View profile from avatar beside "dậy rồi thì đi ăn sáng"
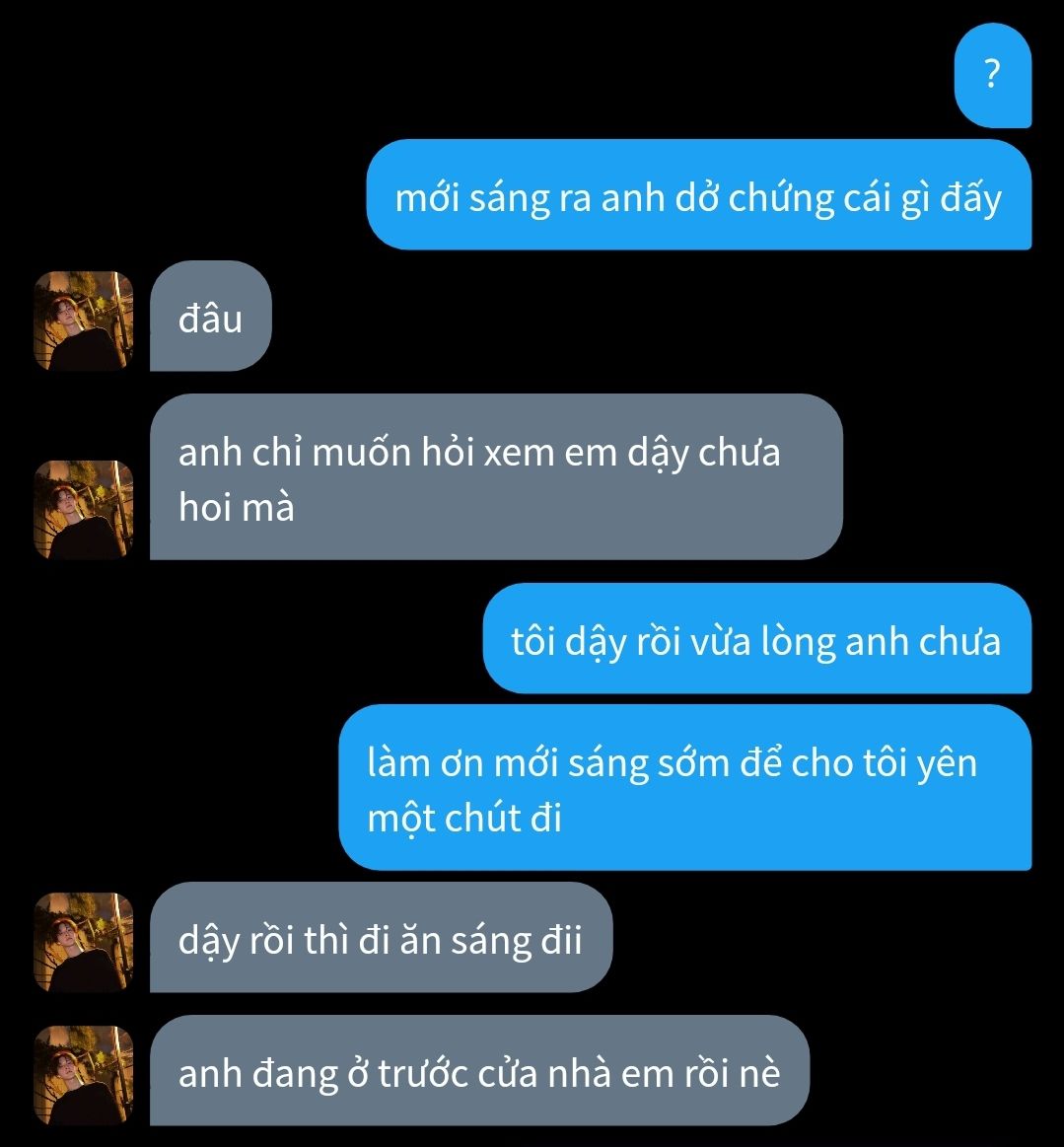Viewport: 1064px width, 1147px height. point(84,942)
